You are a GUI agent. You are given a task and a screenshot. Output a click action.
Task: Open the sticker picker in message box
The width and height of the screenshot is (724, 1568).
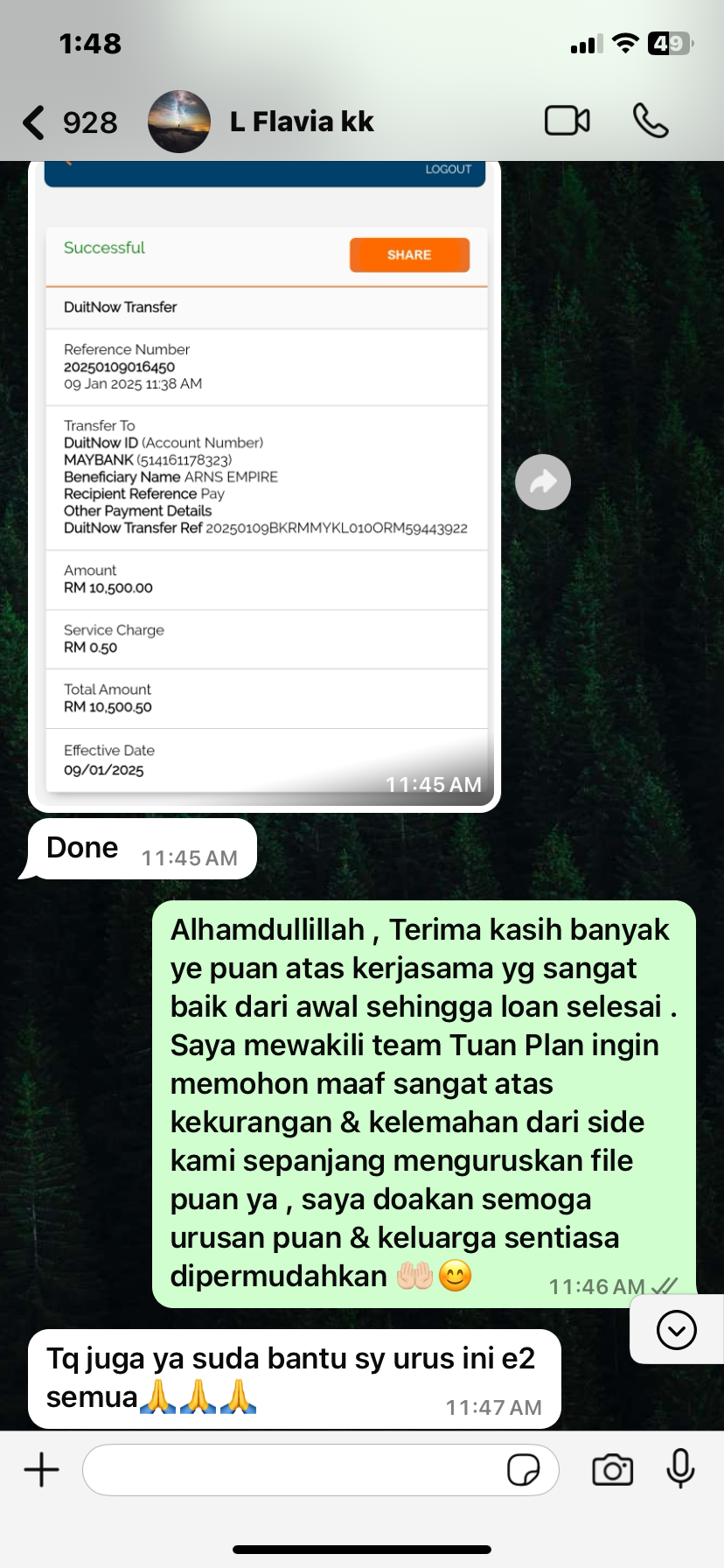tap(524, 1469)
